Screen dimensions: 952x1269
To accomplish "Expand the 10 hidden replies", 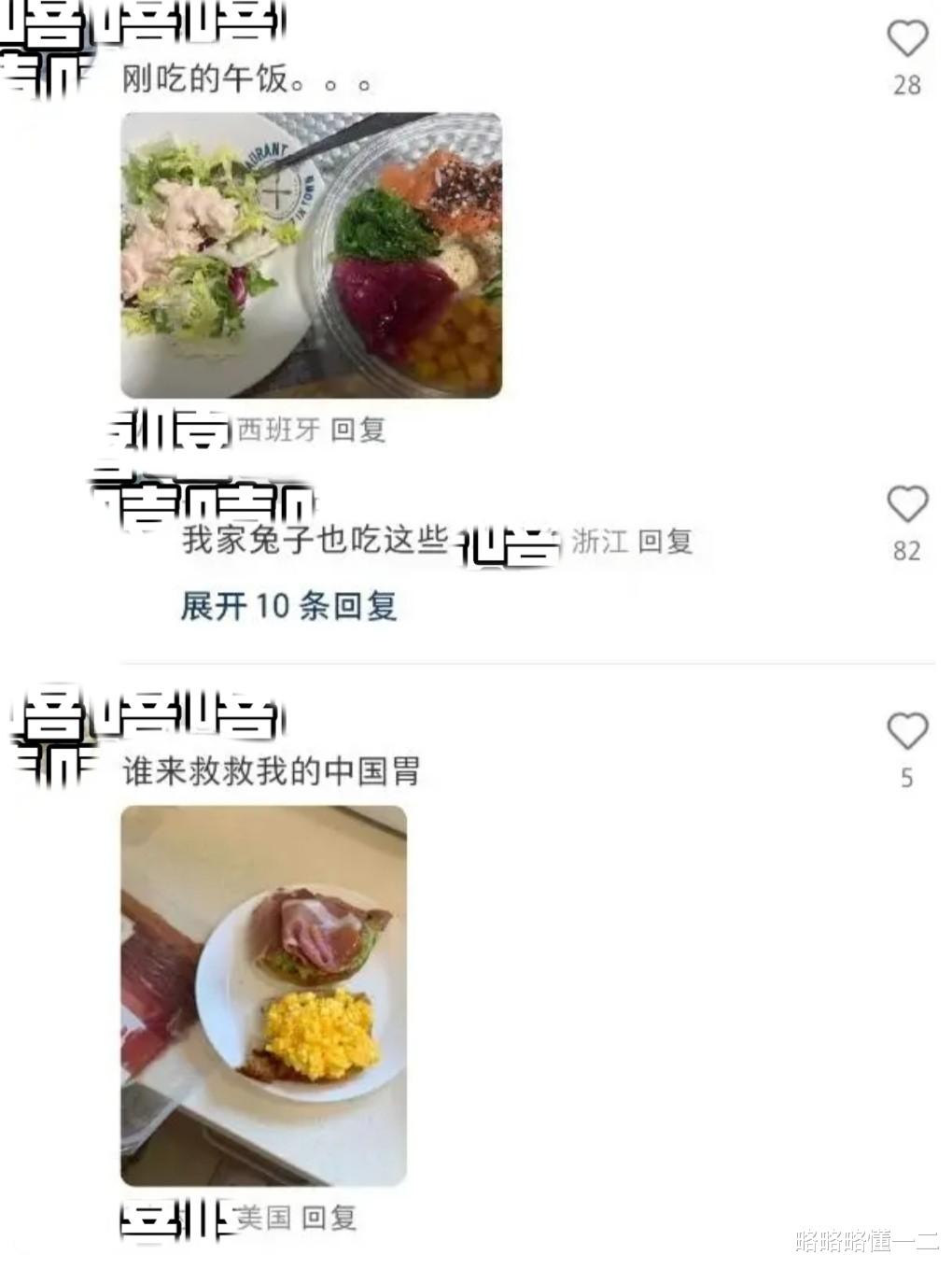I will coord(287,605).
